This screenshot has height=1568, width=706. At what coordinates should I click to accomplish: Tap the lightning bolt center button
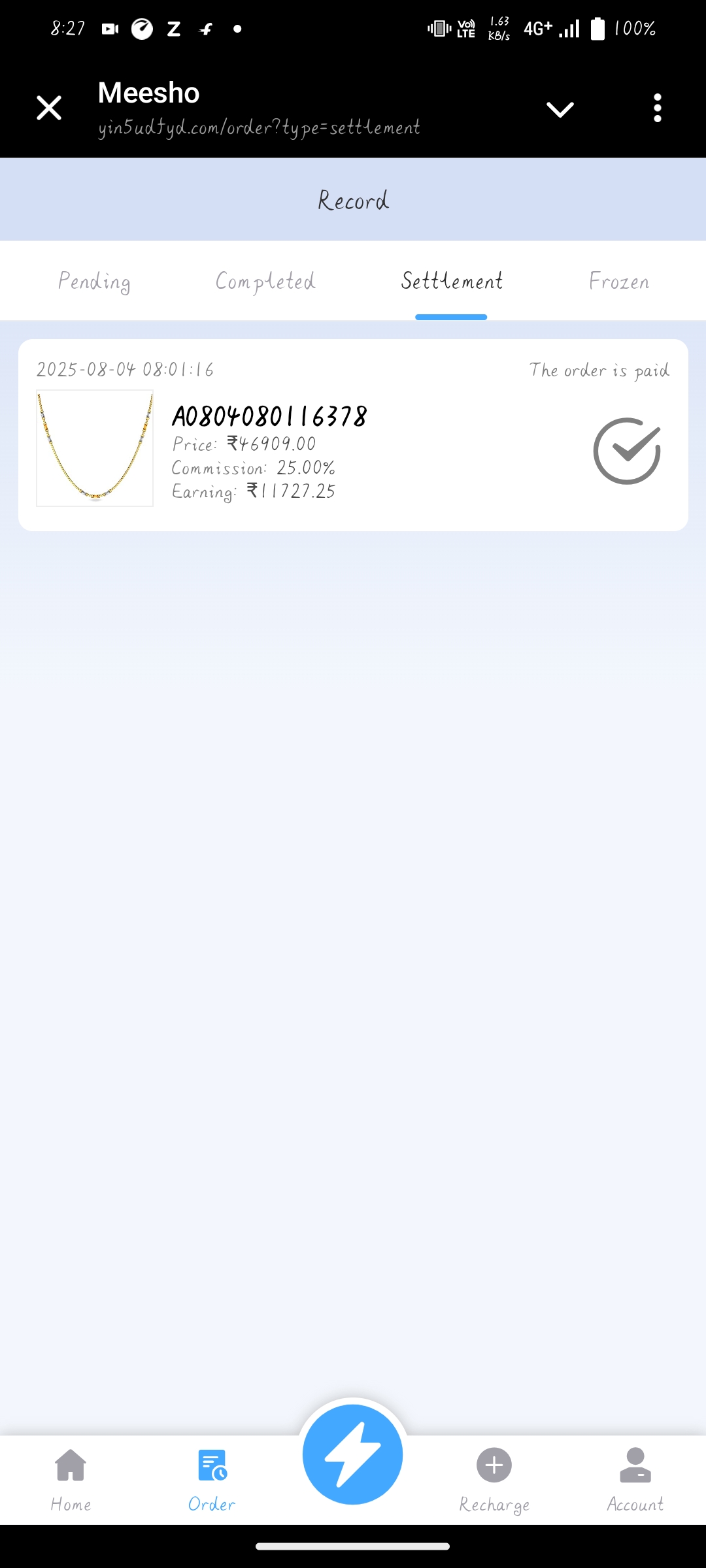[353, 1454]
